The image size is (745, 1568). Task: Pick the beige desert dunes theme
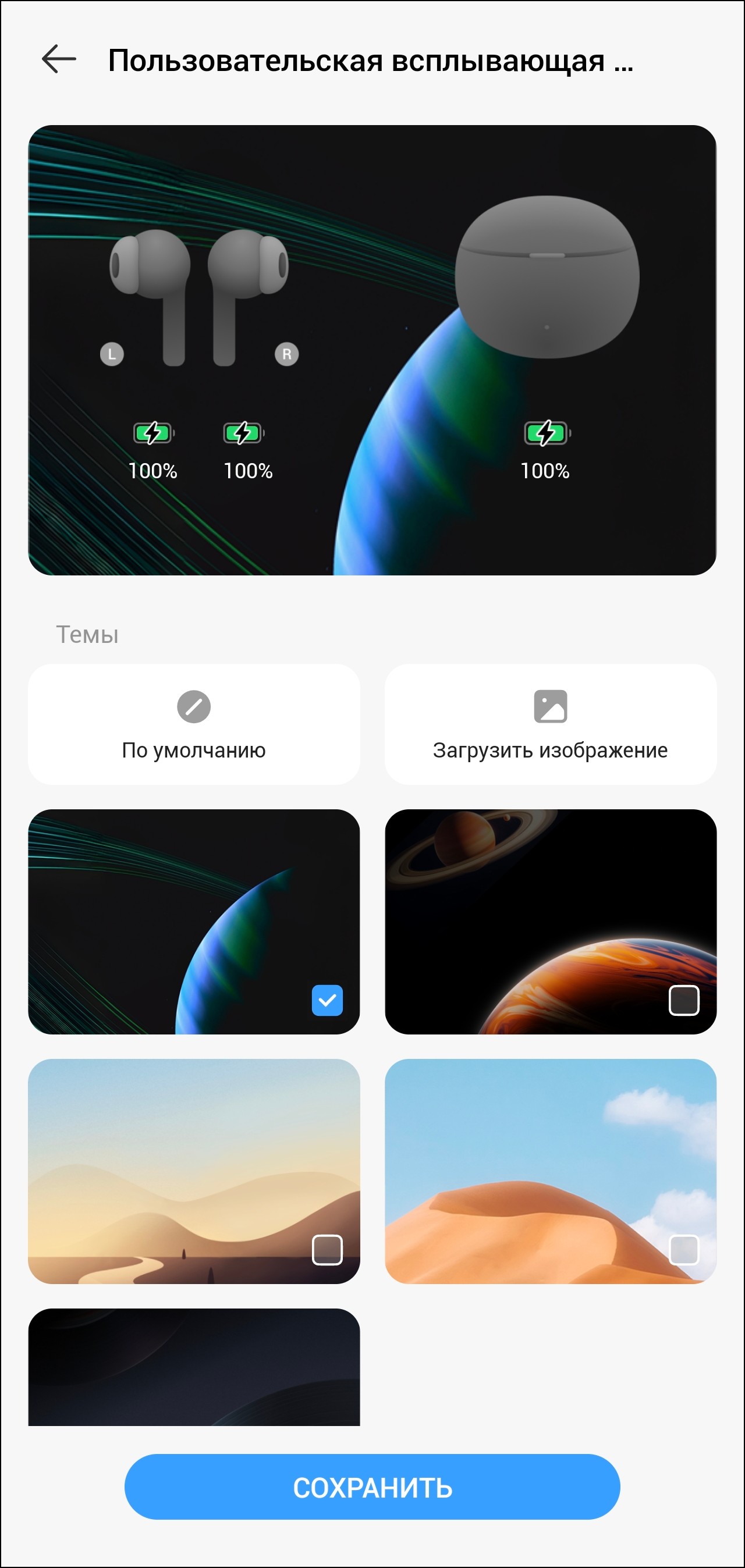(x=194, y=1171)
